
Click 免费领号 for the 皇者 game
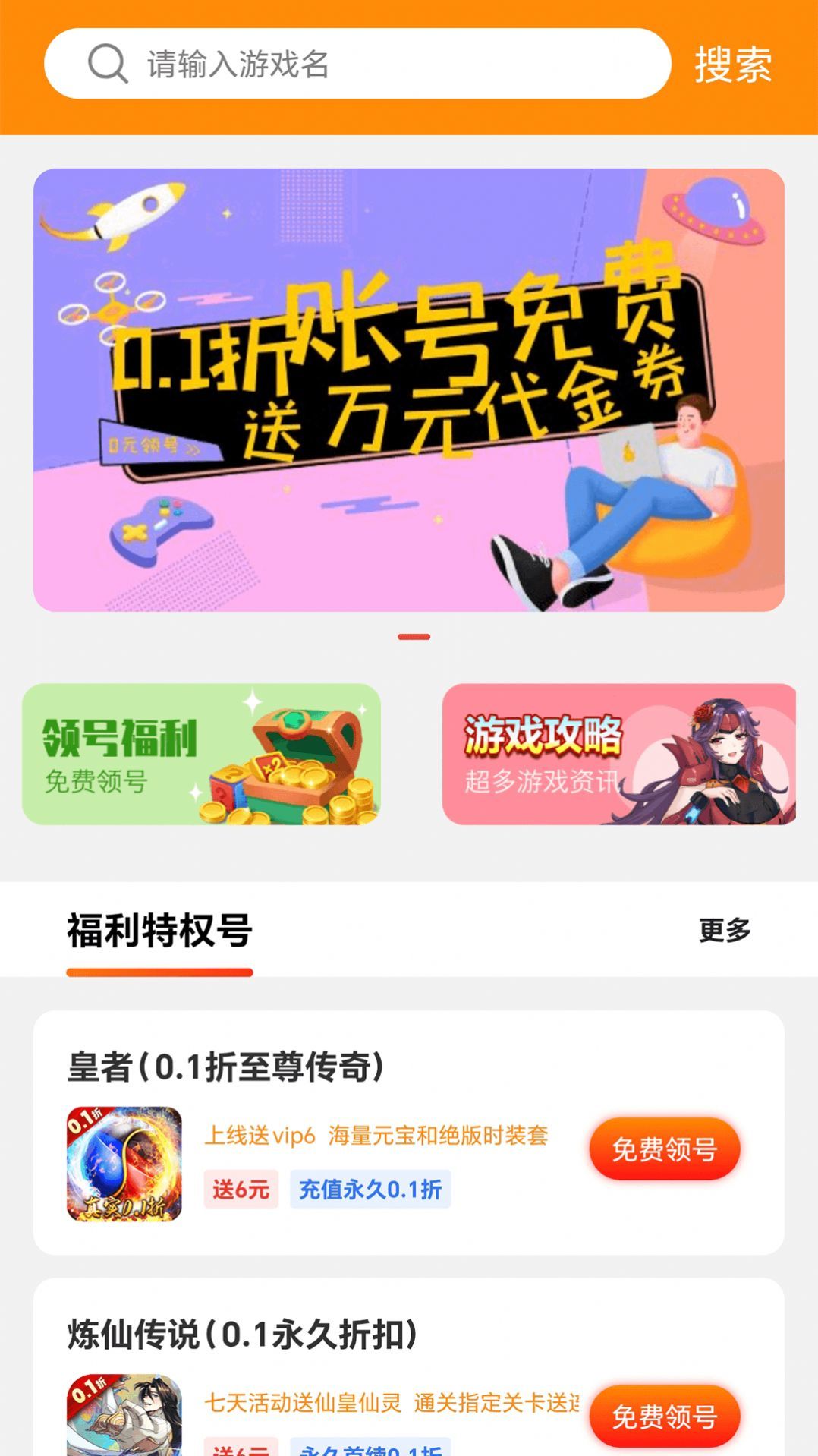(x=664, y=1149)
